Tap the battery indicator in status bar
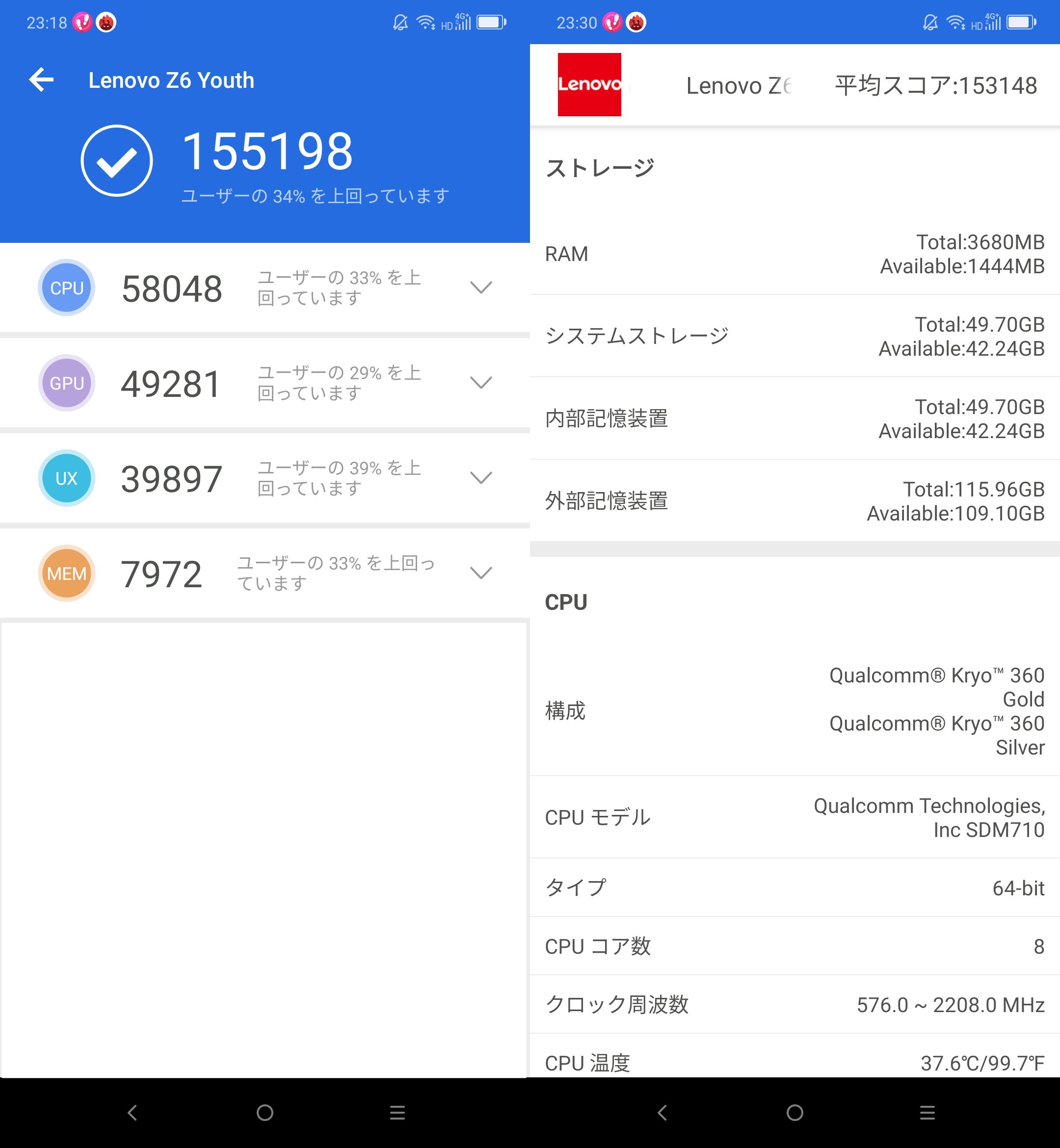The height and width of the screenshot is (1148, 1060). pos(490,23)
